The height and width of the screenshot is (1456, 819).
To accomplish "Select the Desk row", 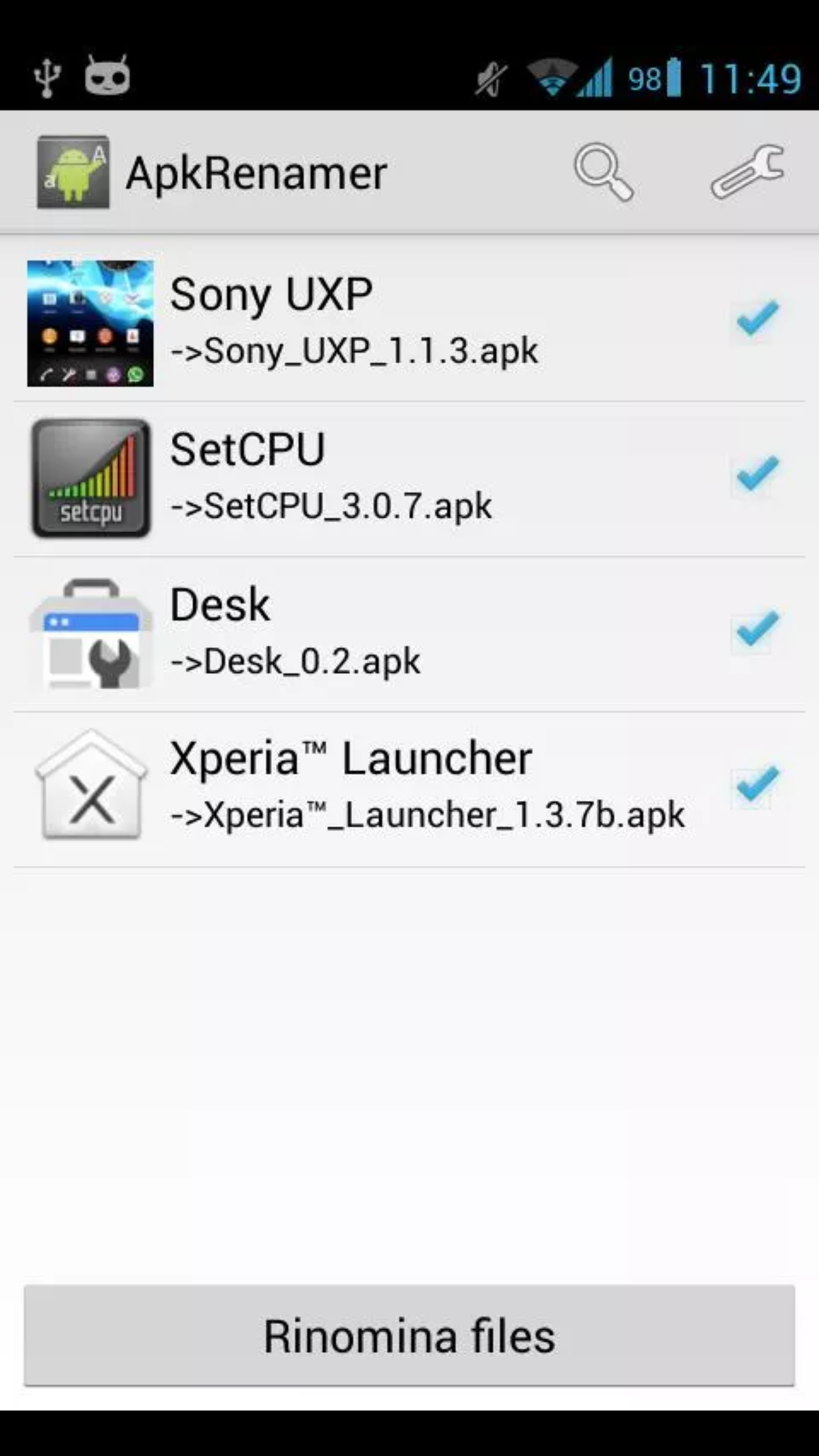I will point(409,634).
